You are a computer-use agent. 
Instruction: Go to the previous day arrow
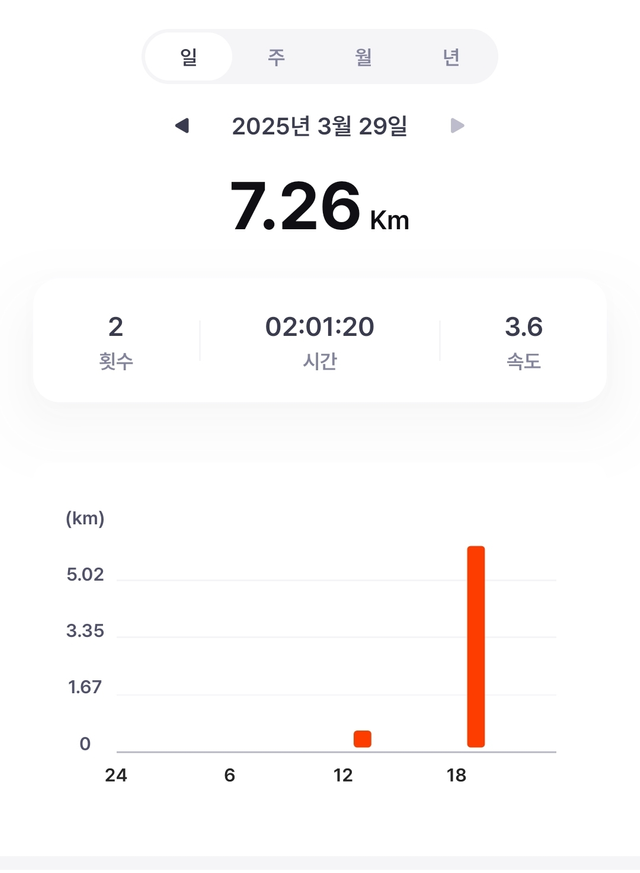point(182,126)
